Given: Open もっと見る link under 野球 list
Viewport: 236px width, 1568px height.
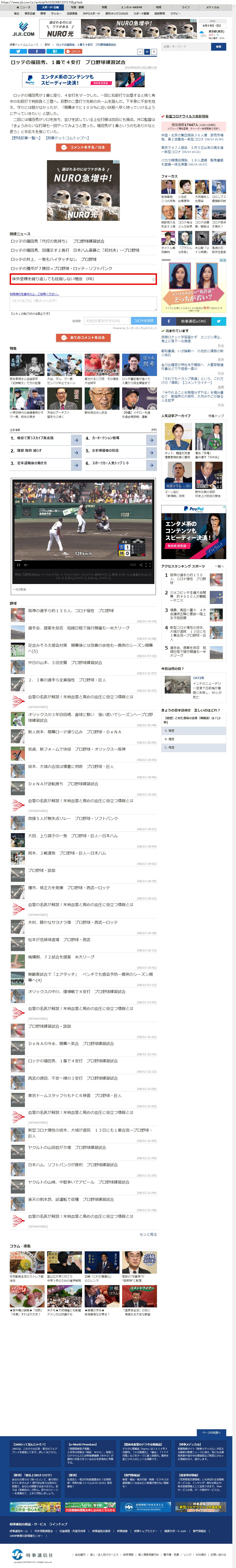Looking at the screenshot, I should [148, 1217].
